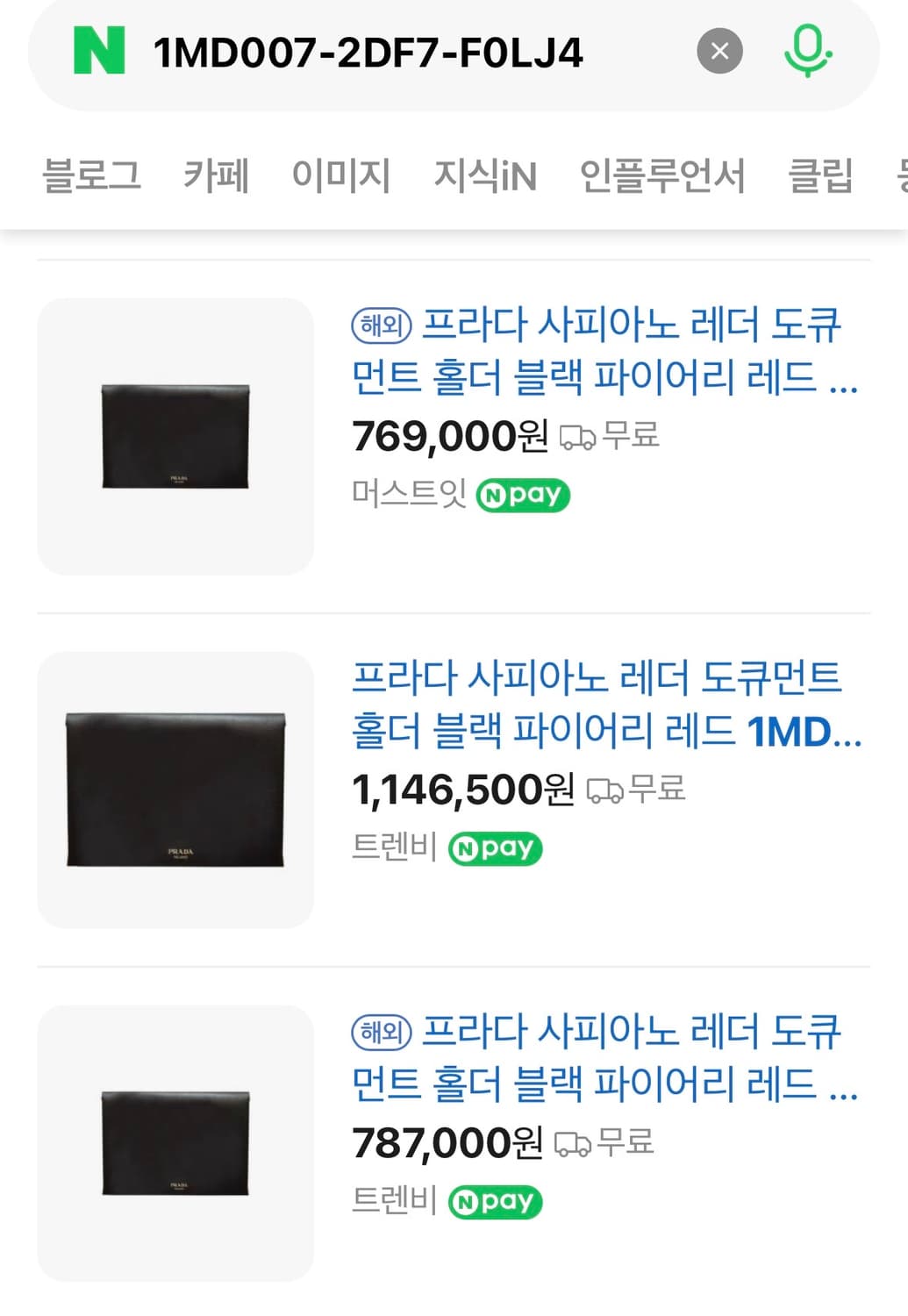The width and height of the screenshot is (908, 1316).
Task: Click the 트렌비 seller name link
Action: (392, 849)
